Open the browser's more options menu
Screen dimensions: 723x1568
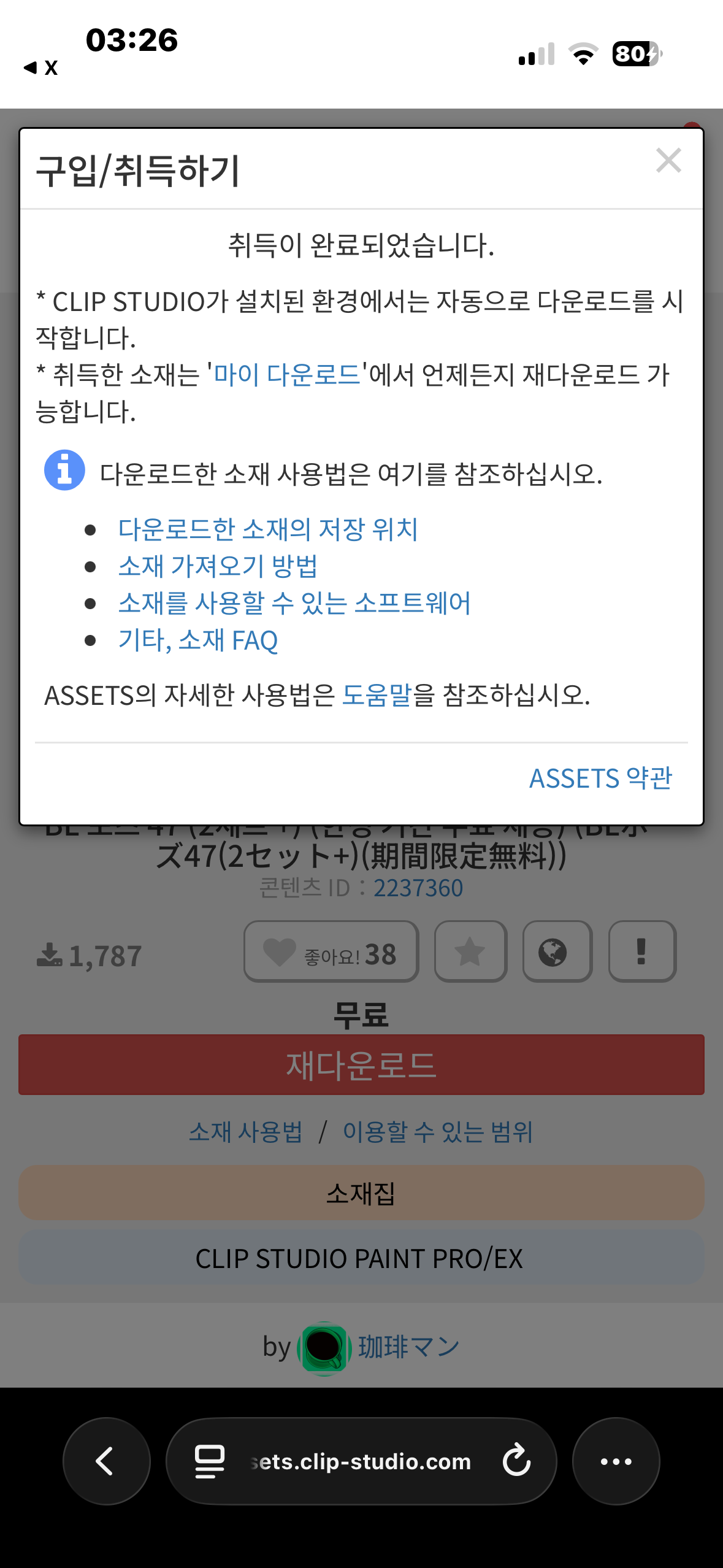coord(616,1461)
